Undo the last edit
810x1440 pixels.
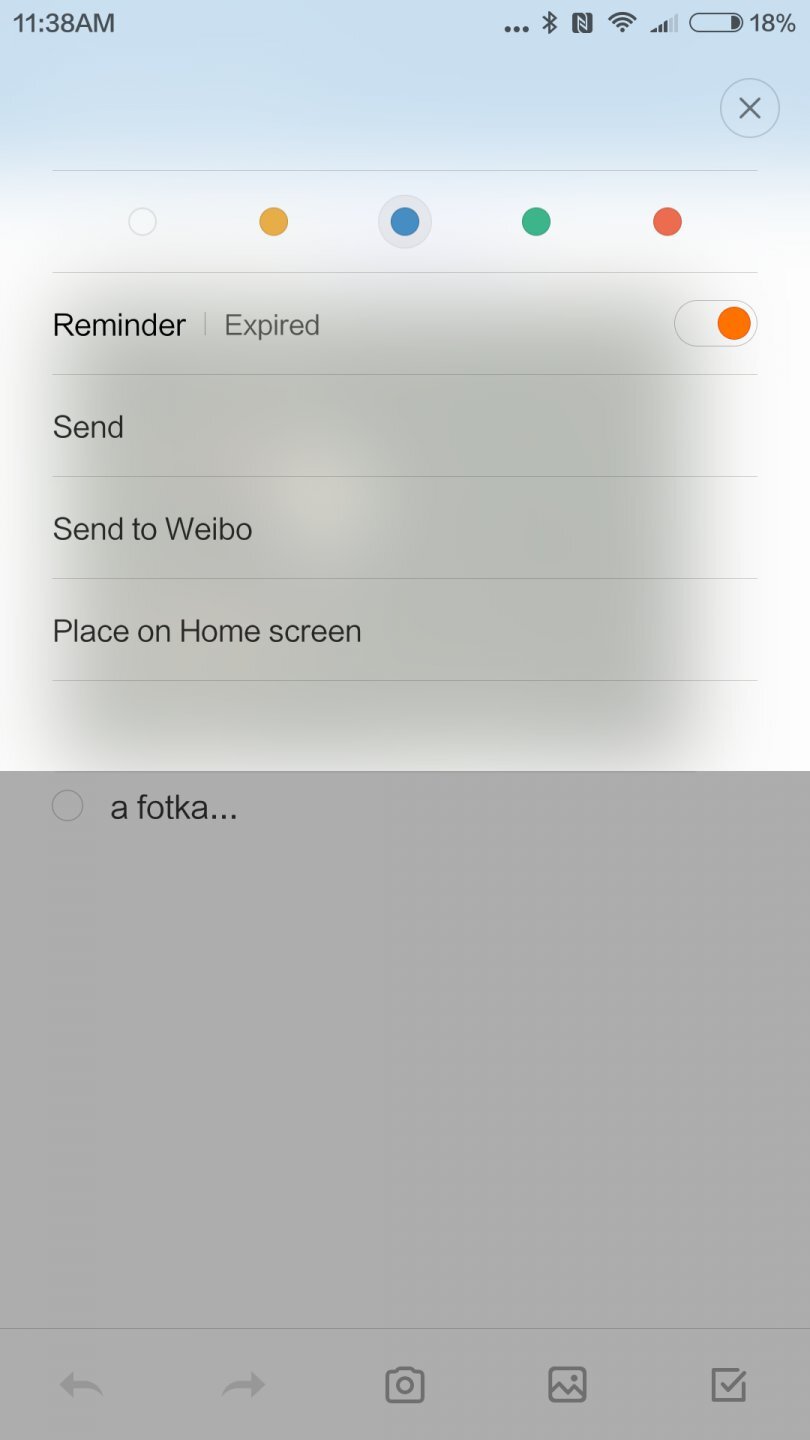click(81, 1385)
